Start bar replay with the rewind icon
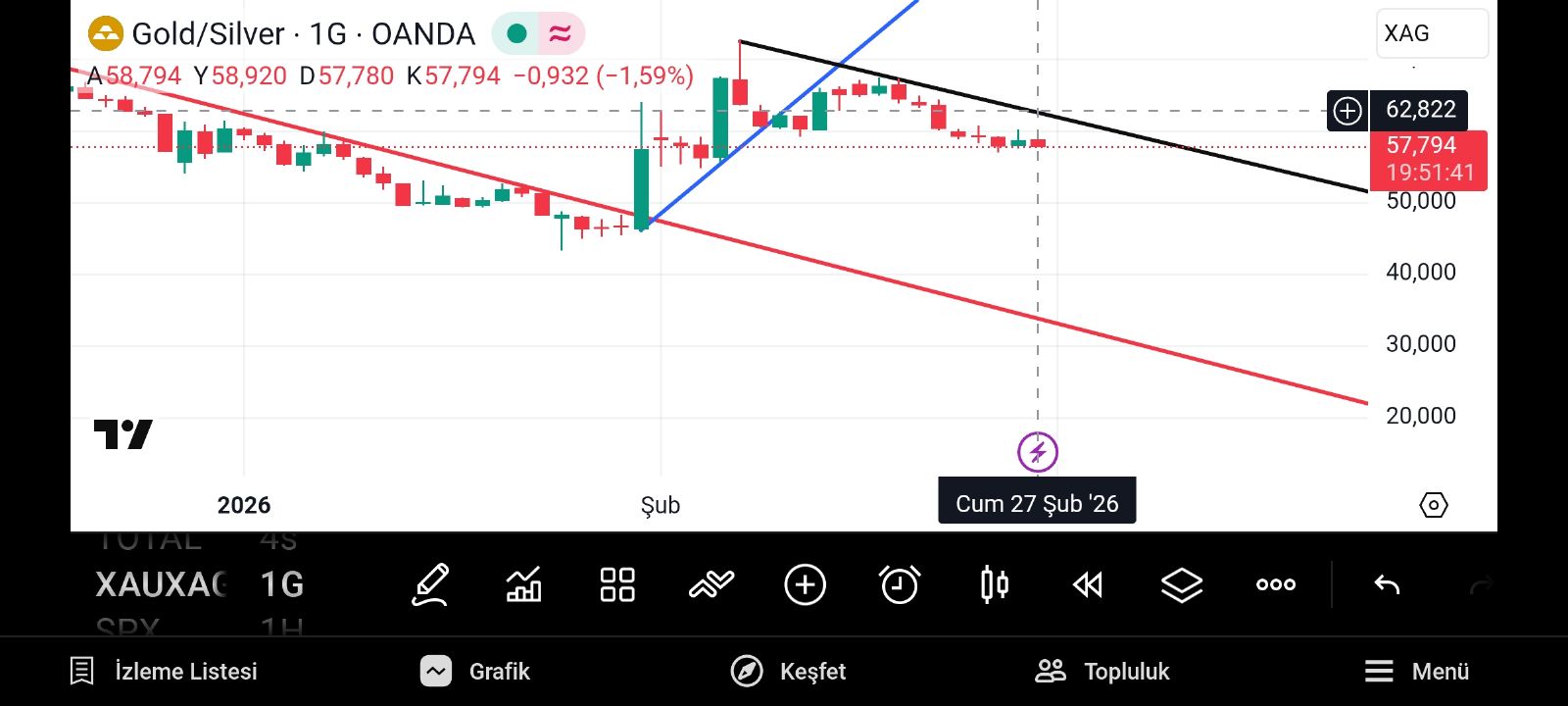The width and height of the screenshot is (1568, 706). (1088, 585)
